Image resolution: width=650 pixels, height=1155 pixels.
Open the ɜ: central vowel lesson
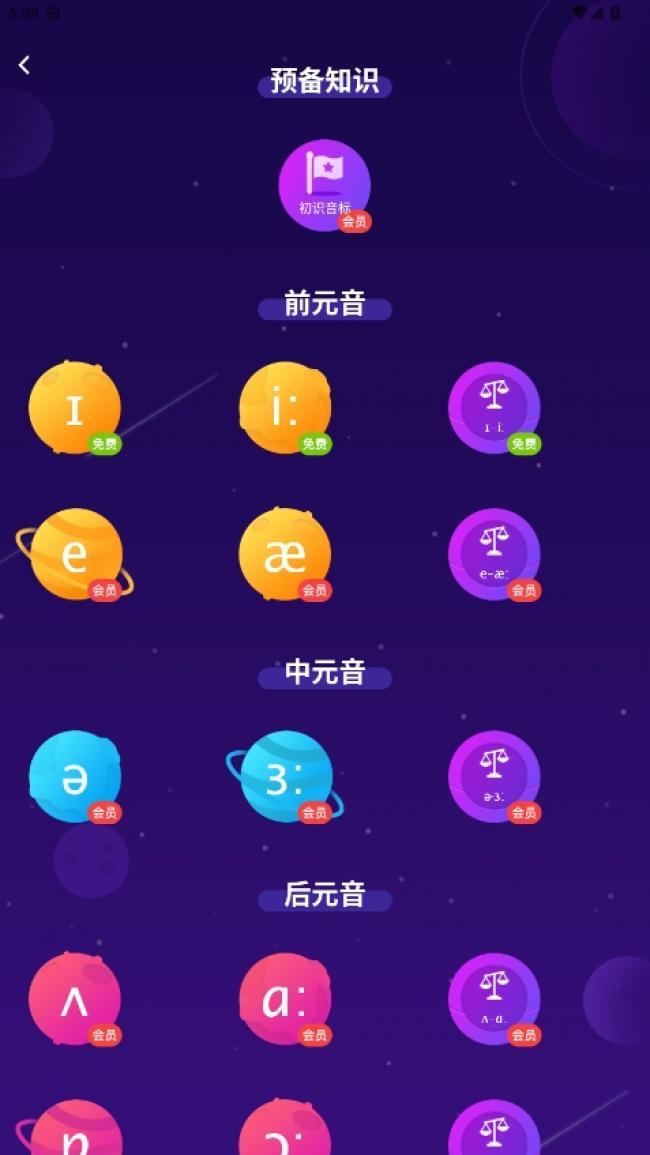coord(285,777)
